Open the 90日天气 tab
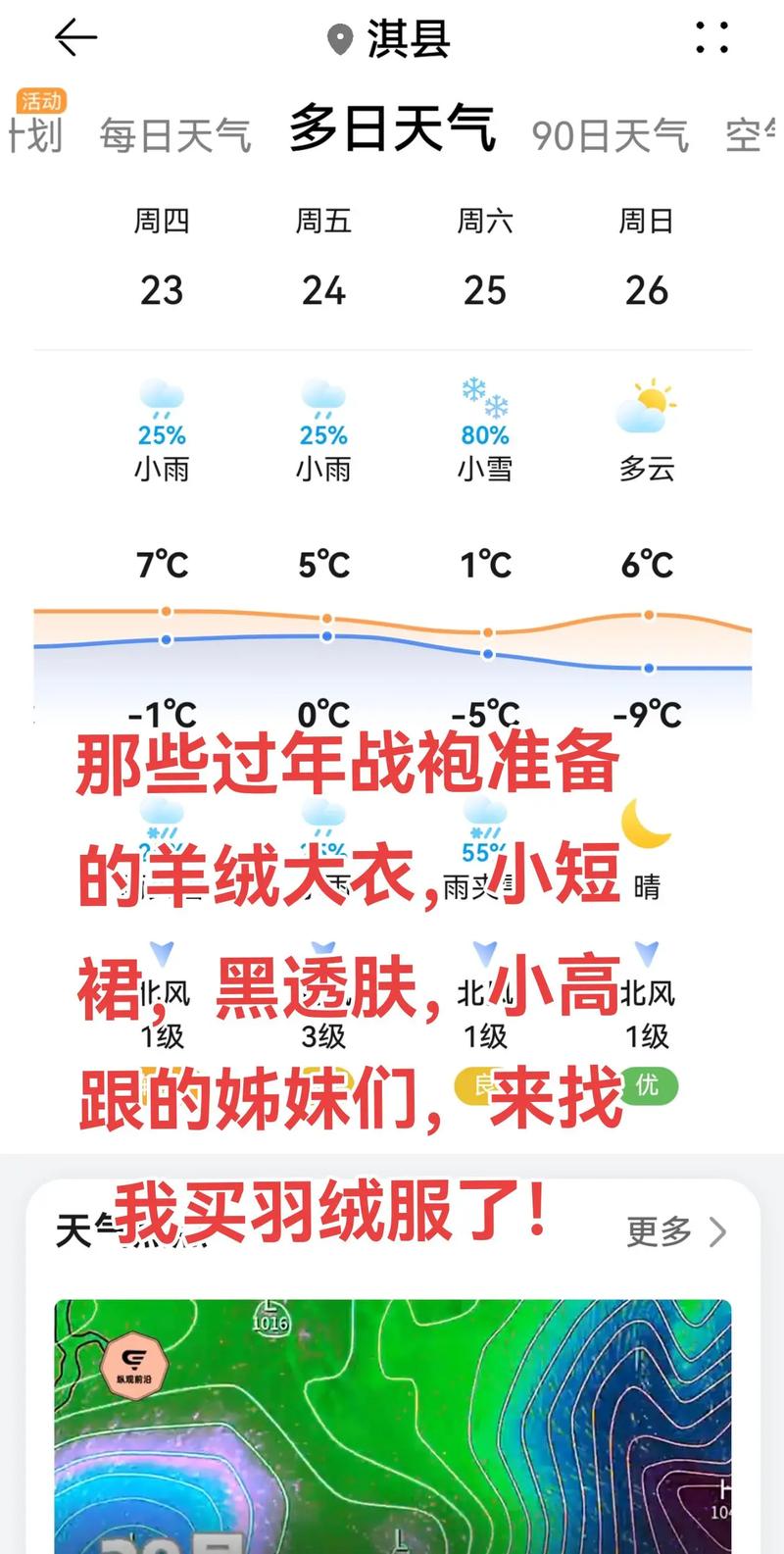This screenshot has width=784, height=1554. click(x=610, y=135)
